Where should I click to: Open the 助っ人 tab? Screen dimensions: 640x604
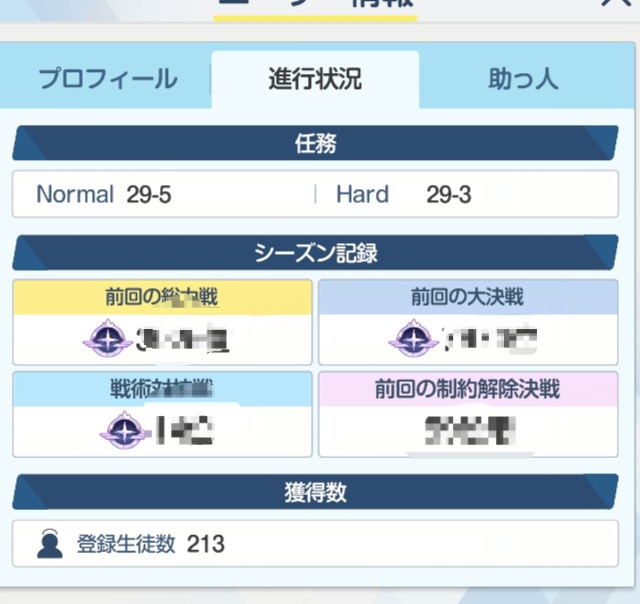click(523, 79)
